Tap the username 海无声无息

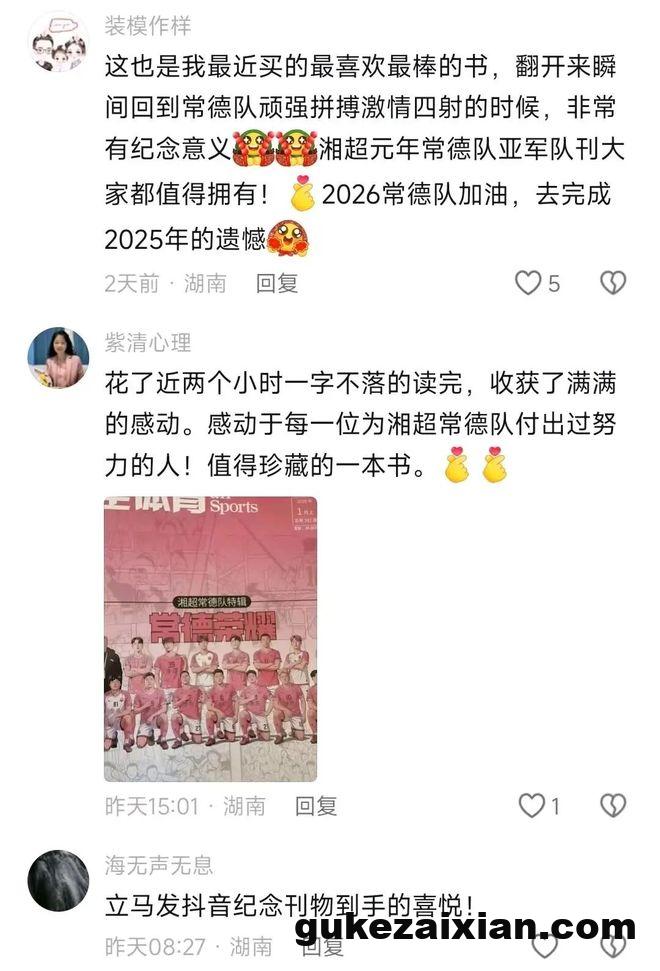pyautogui.click(x=159, y=865)
